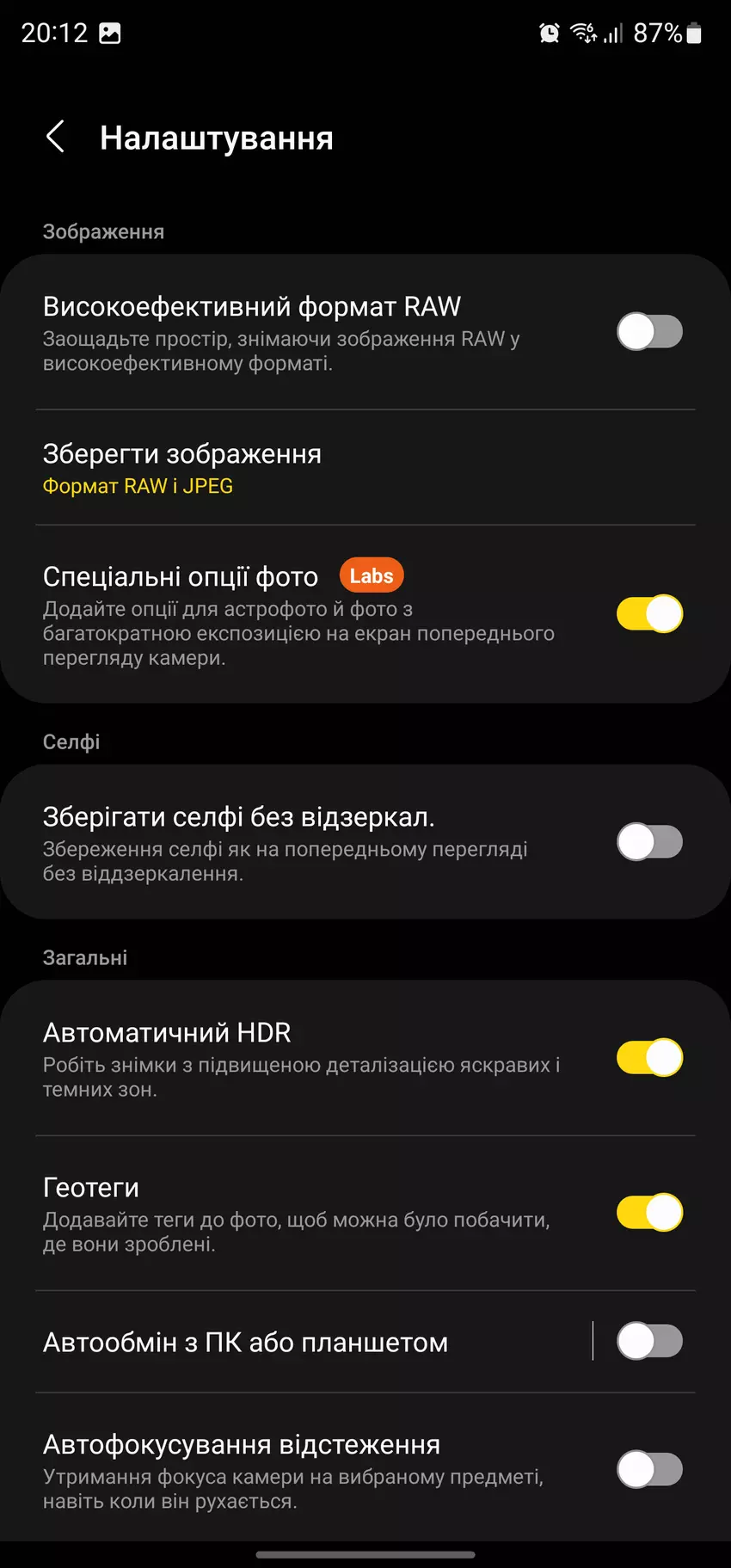This screenshot has height=1568, width=731.
Task: Turn off Автоматичний HDR
Action: (650, 1057)
